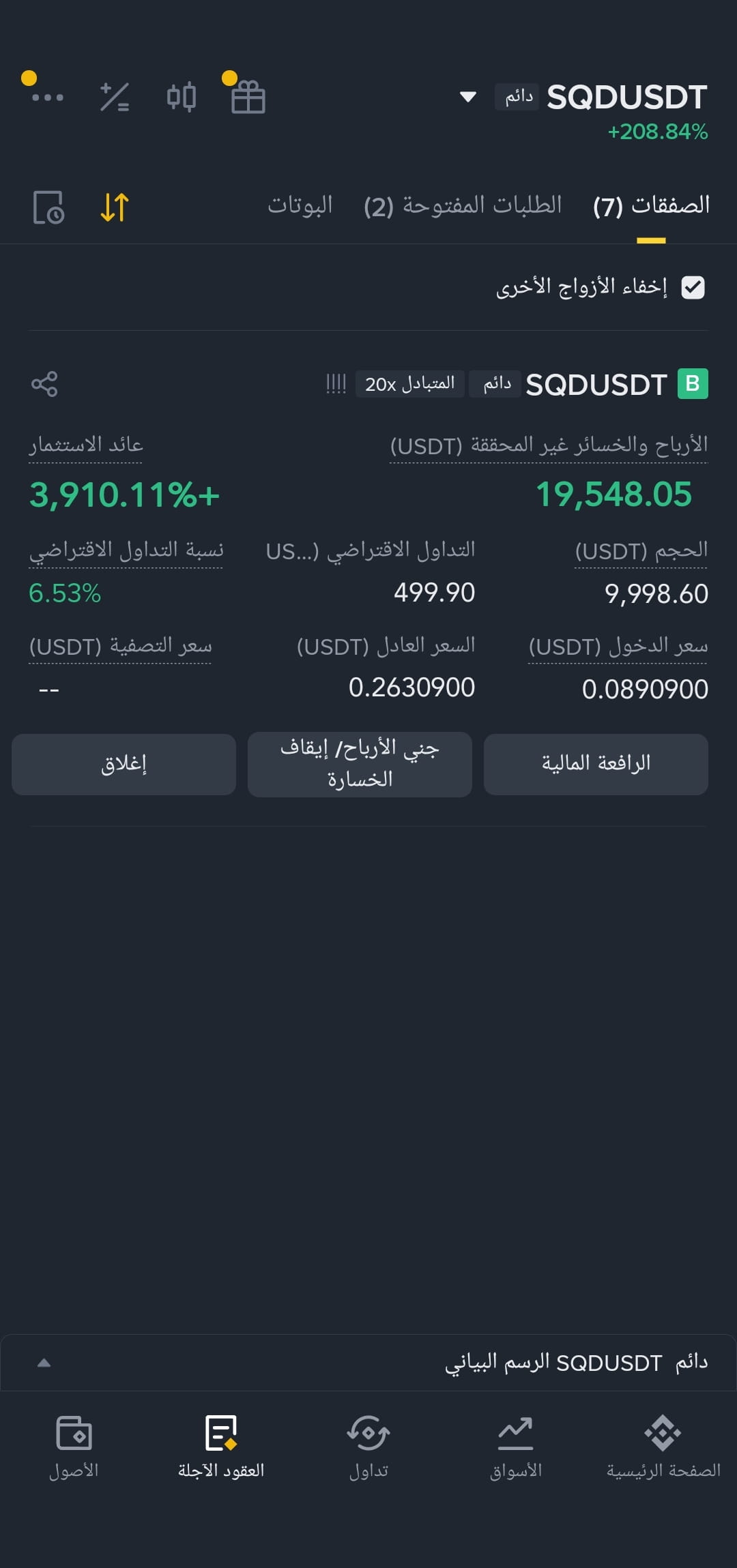Close the position with إغلاق button
Image resolution: width=737 pixels, height=1568 pixels.
(x=124, y=764)
